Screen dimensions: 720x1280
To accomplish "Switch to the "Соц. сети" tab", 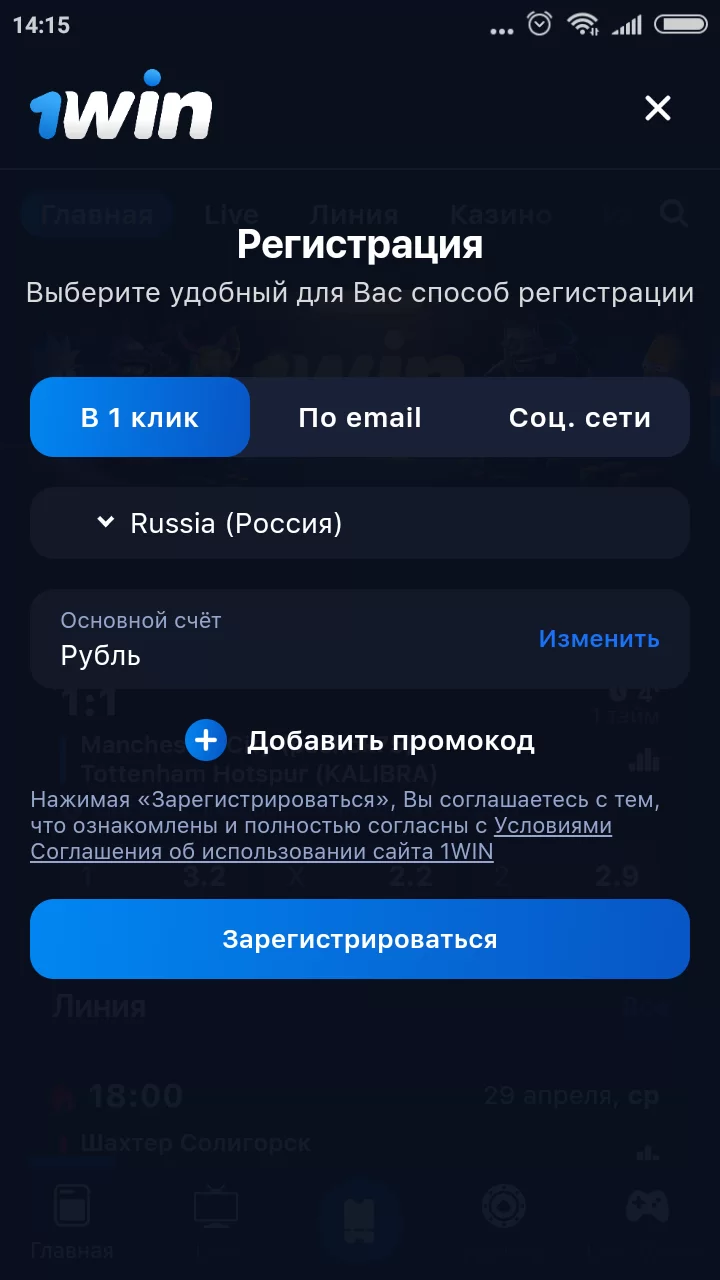I will [579, 417].
